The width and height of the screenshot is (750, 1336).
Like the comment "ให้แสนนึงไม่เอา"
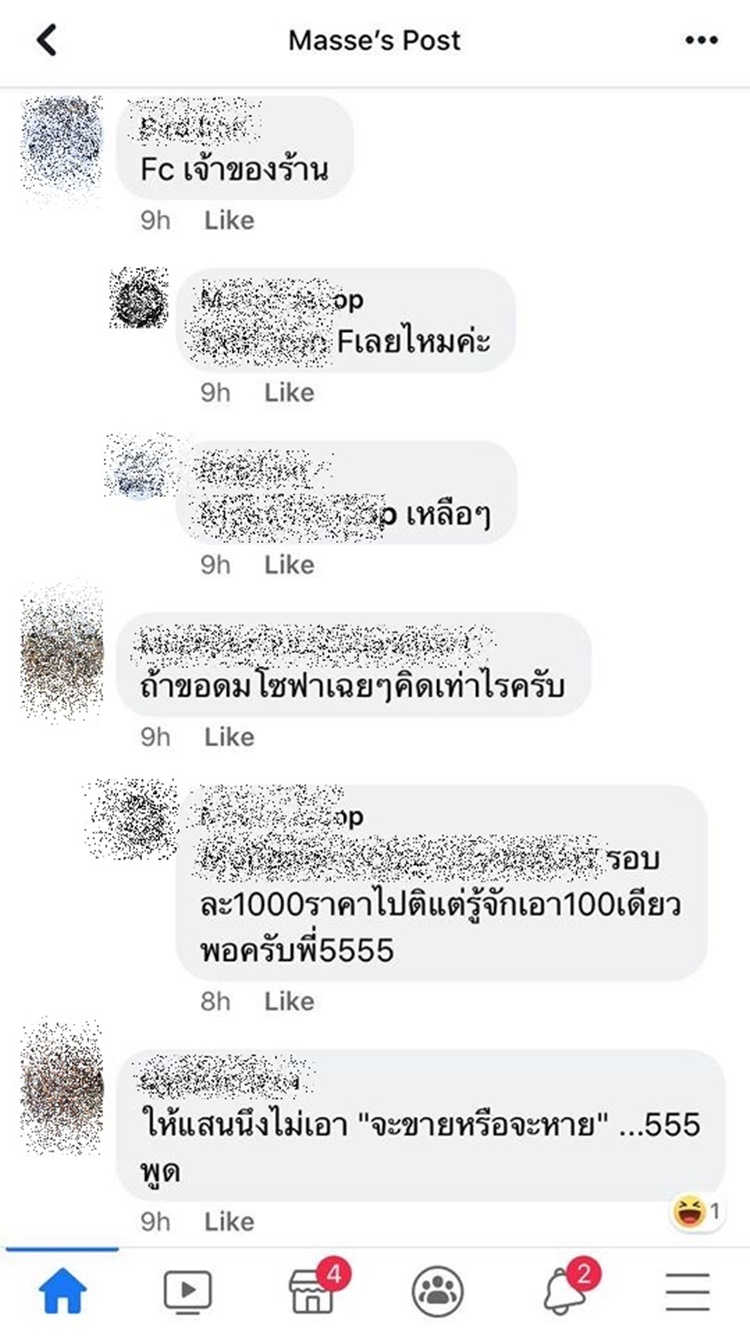click(229, 1221)
